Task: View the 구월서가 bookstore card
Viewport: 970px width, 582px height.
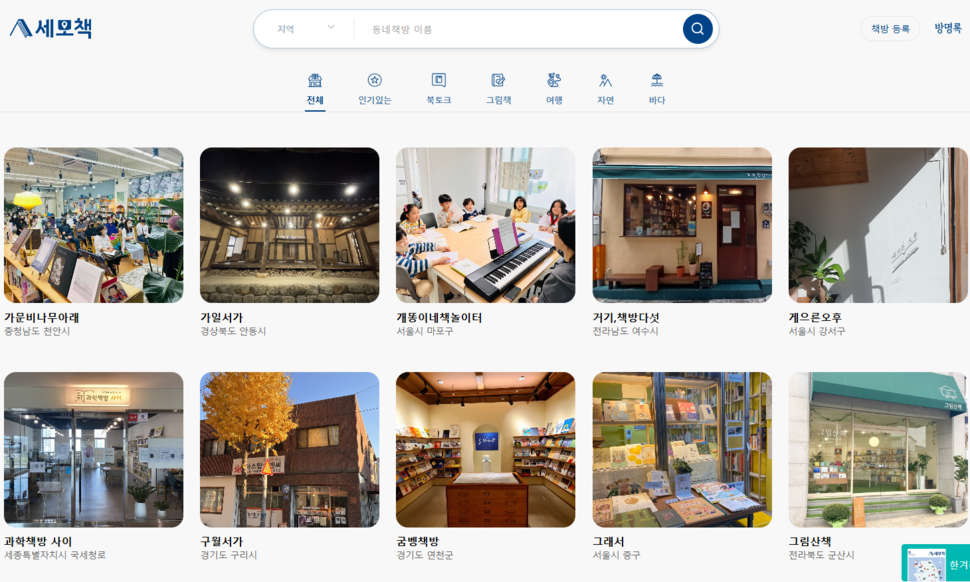Action: (x=289, y=450)
